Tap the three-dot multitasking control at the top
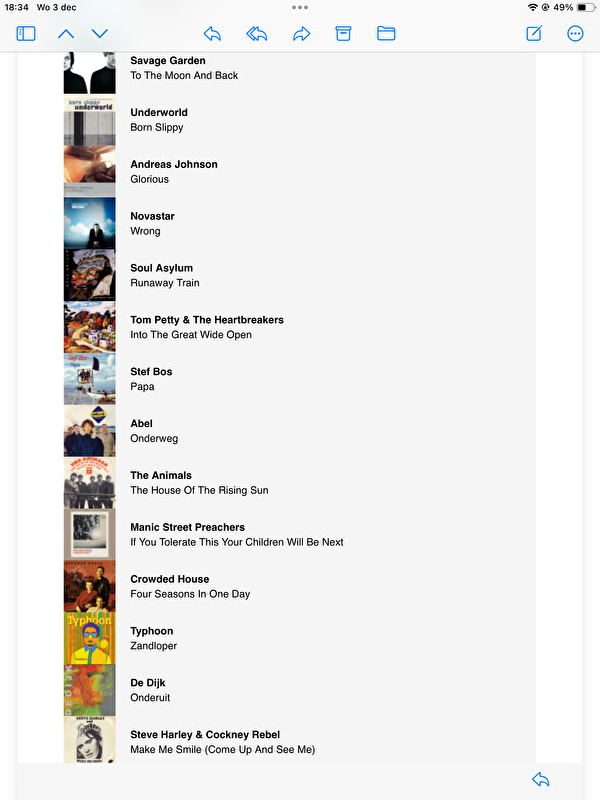The image size is (600, 800). pyautogui.click(x=300, y=7)
